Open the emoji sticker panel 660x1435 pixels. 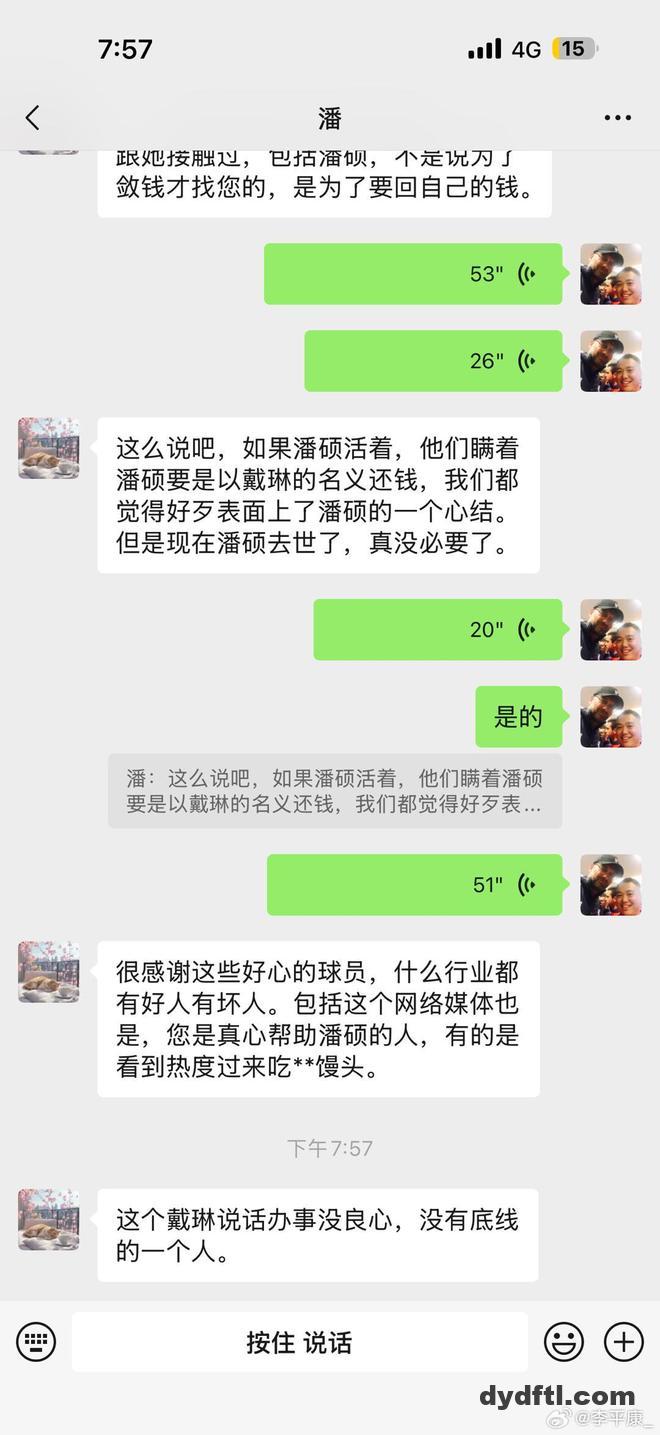(564, 1341)
